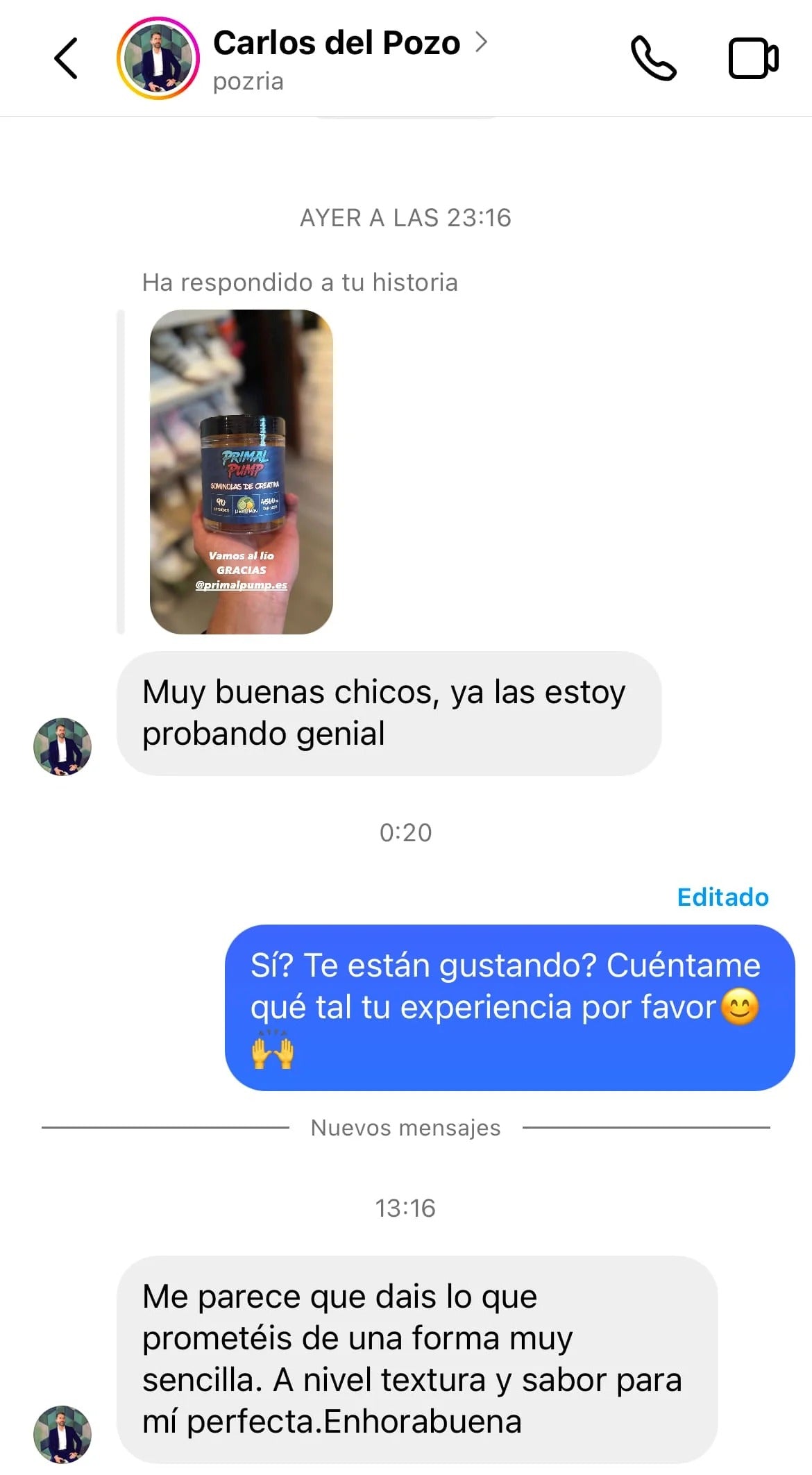The image size is (812, 1475).
Task: Start a voice call with Carlos
Action: (x=652, y=59)
